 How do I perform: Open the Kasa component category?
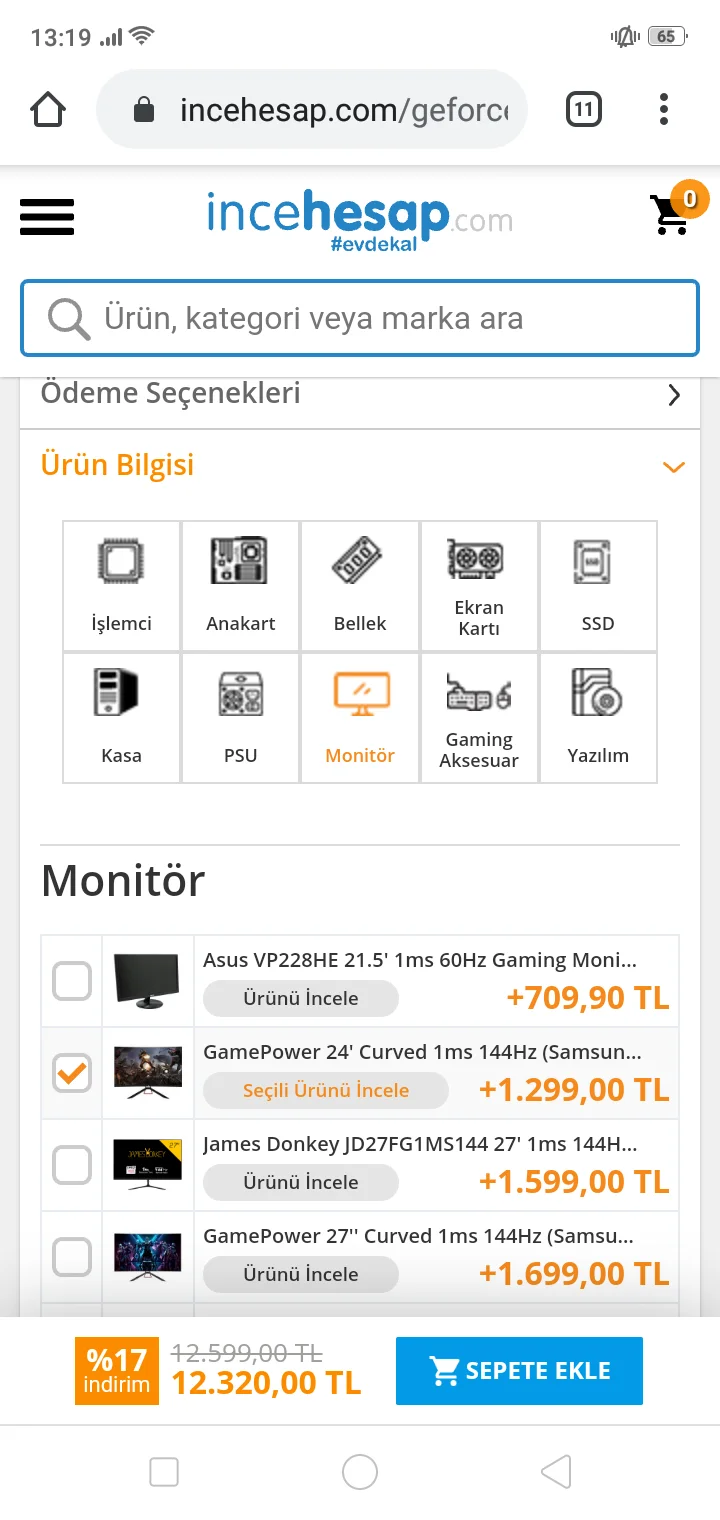pyautogui.click(x=120, y=717)
